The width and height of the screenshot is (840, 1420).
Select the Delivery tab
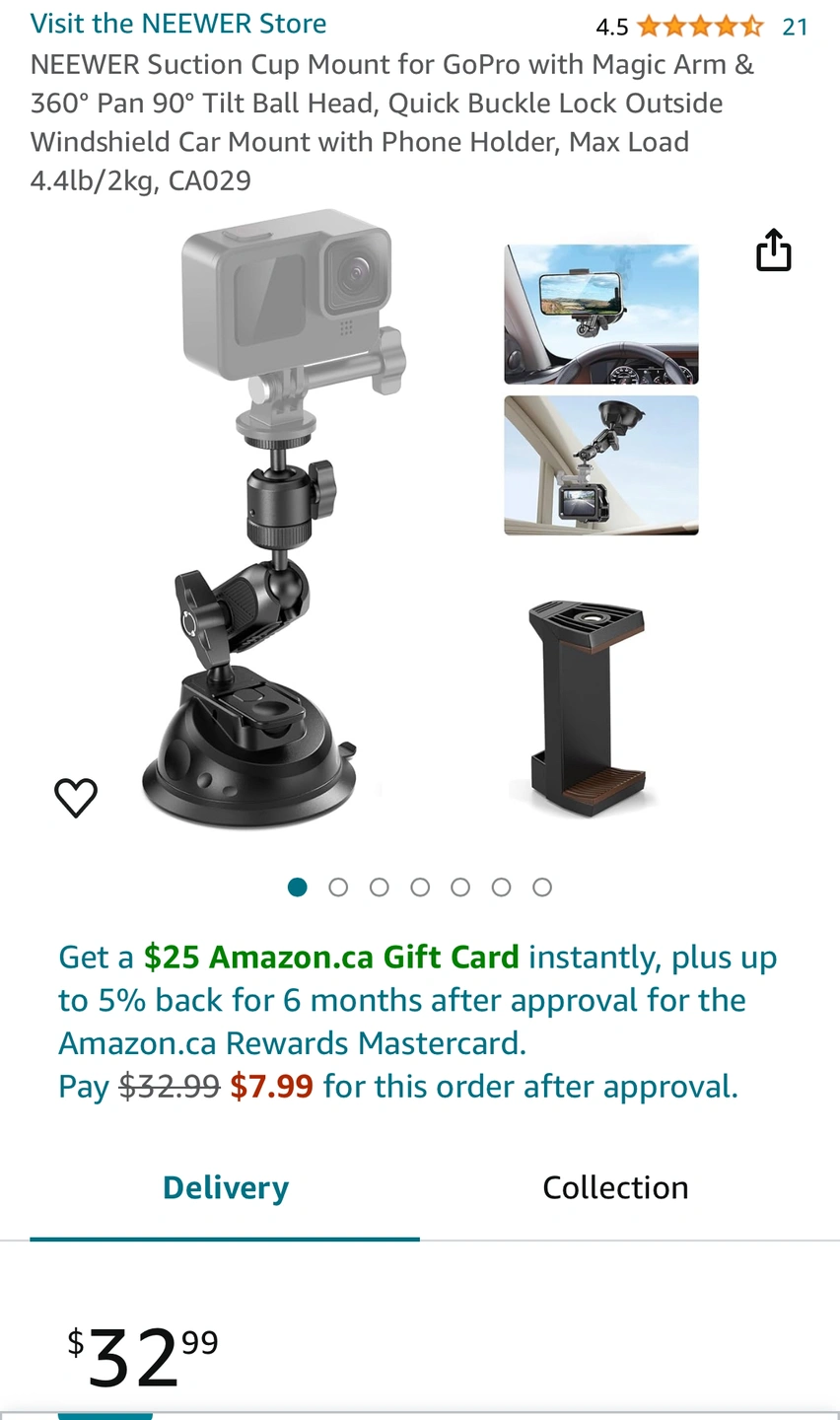[226, 1188]
